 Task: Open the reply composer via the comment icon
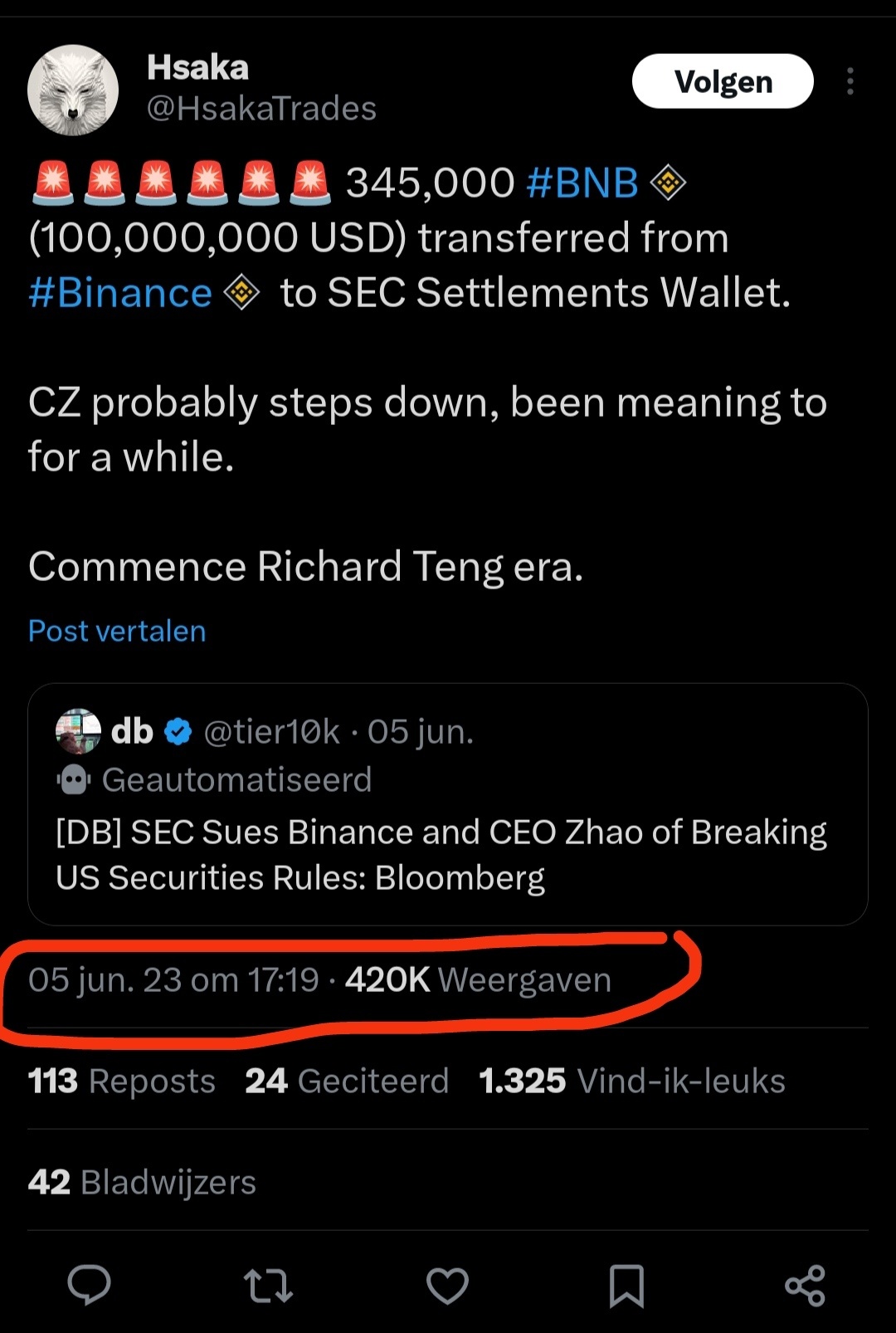pyautogui.click(x=89, y=1284)
